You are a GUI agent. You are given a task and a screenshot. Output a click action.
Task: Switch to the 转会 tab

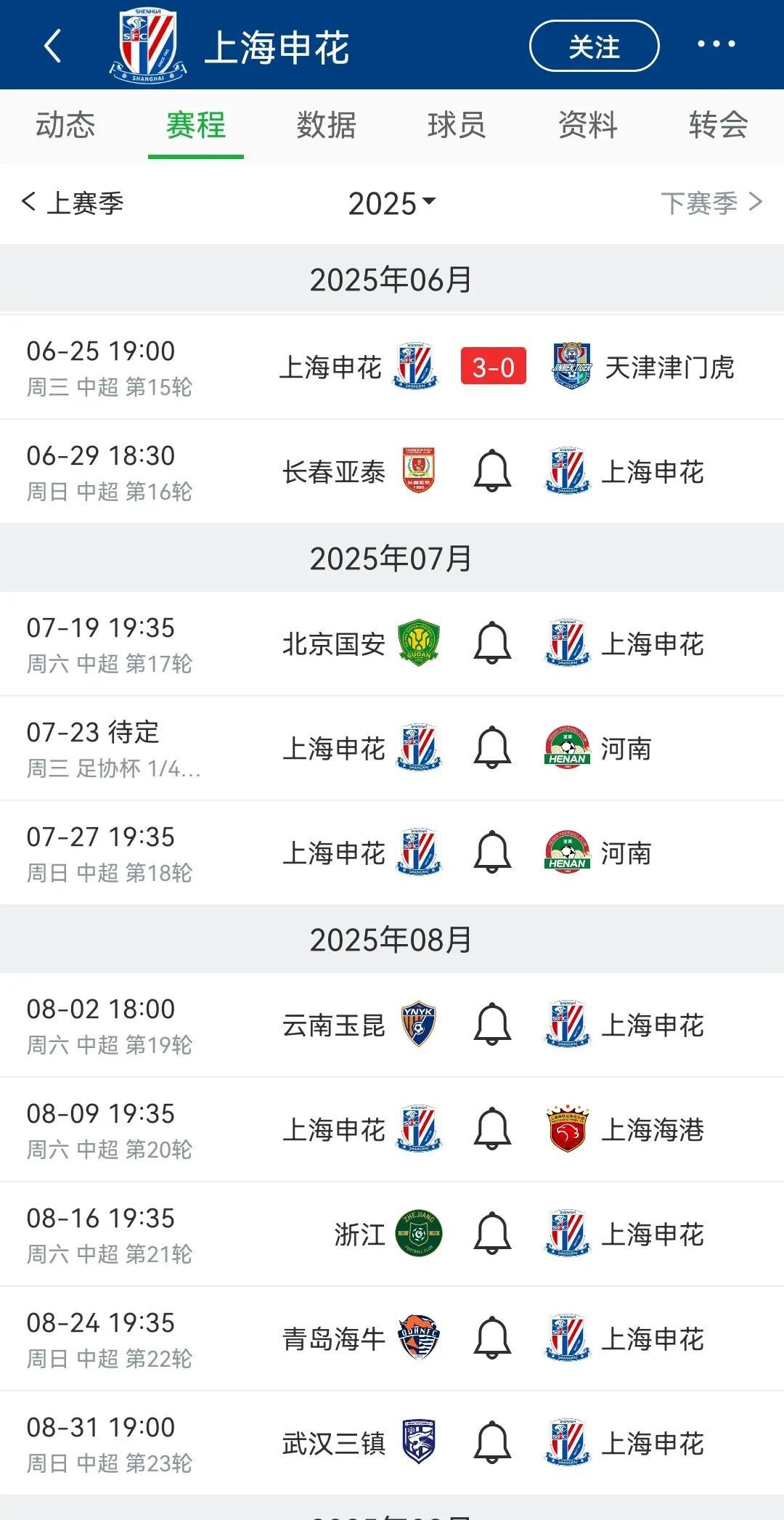tap(718, 125)
